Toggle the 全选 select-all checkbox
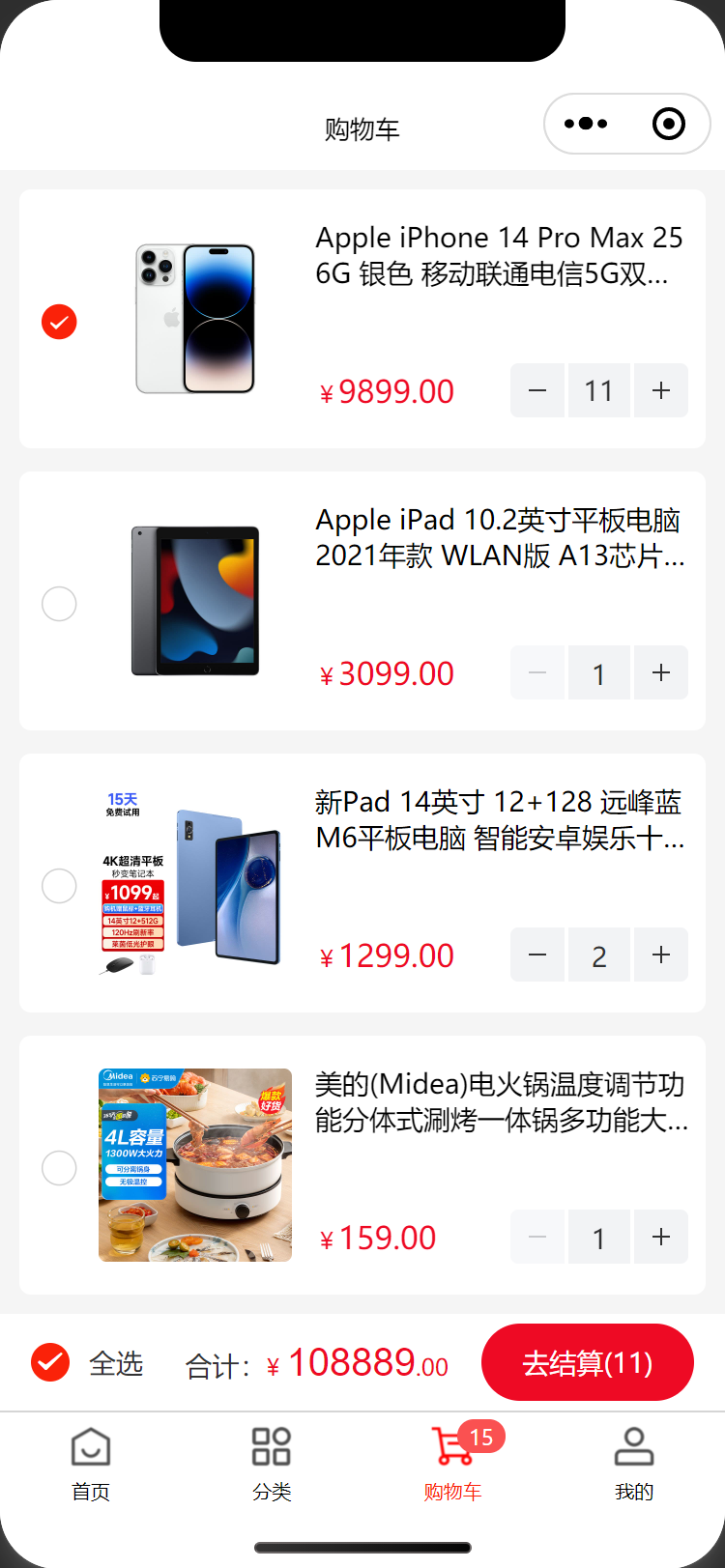The width and height of the screenshot is (725, 1568). [x=50, y=1362]
